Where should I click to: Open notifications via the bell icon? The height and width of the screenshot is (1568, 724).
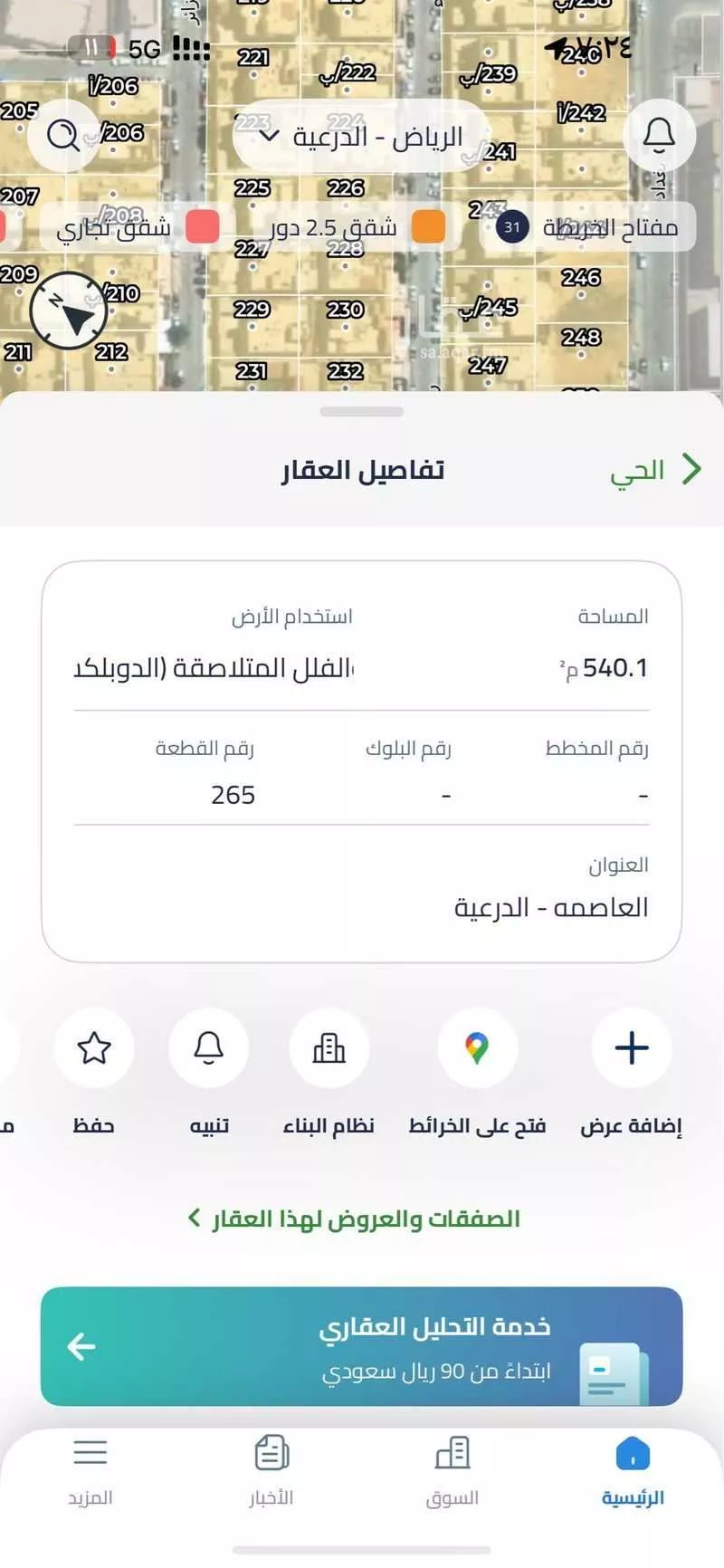pyautogui.click(x=660, y=134)
